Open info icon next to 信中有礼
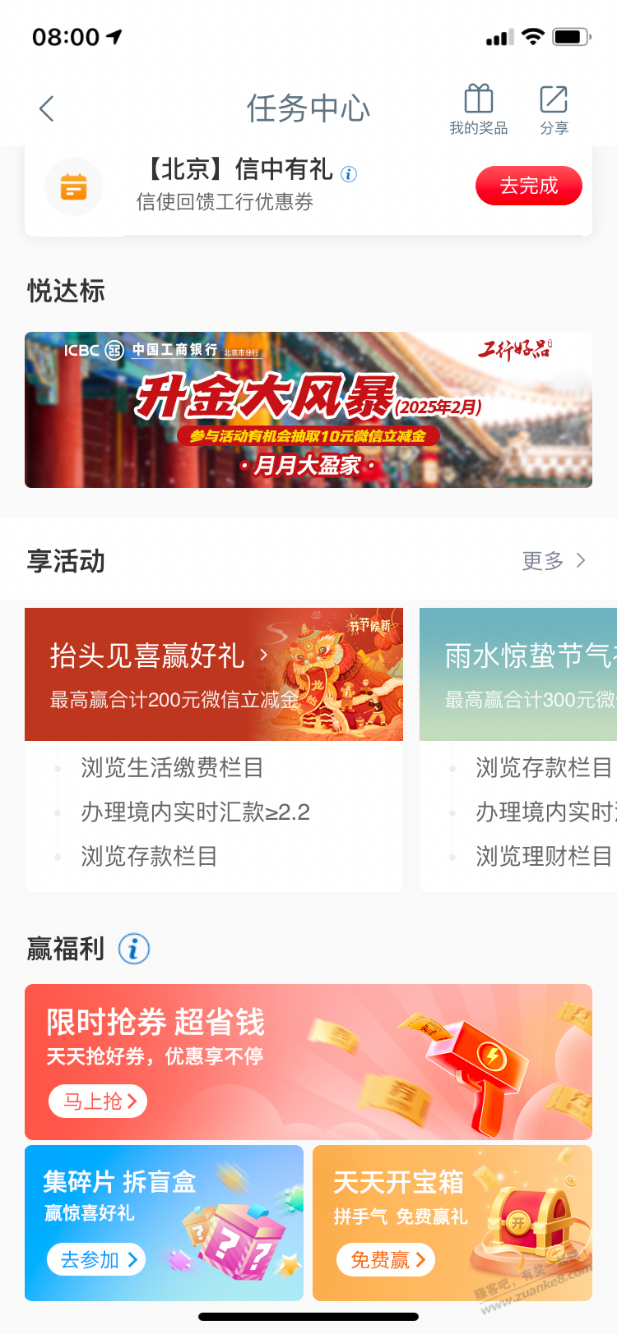Screen dimensions: 617x1334 (349, 174)
